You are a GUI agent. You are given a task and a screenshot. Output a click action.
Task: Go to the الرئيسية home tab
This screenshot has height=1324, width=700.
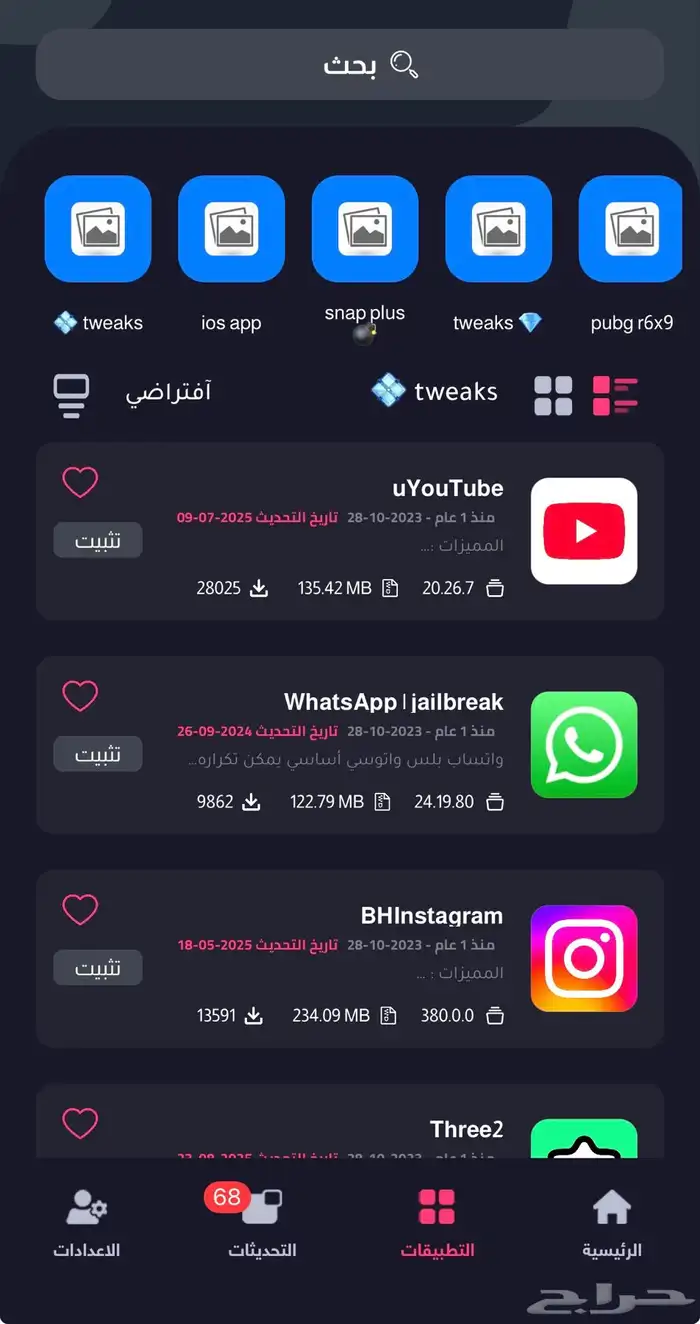pos(612,1223)
